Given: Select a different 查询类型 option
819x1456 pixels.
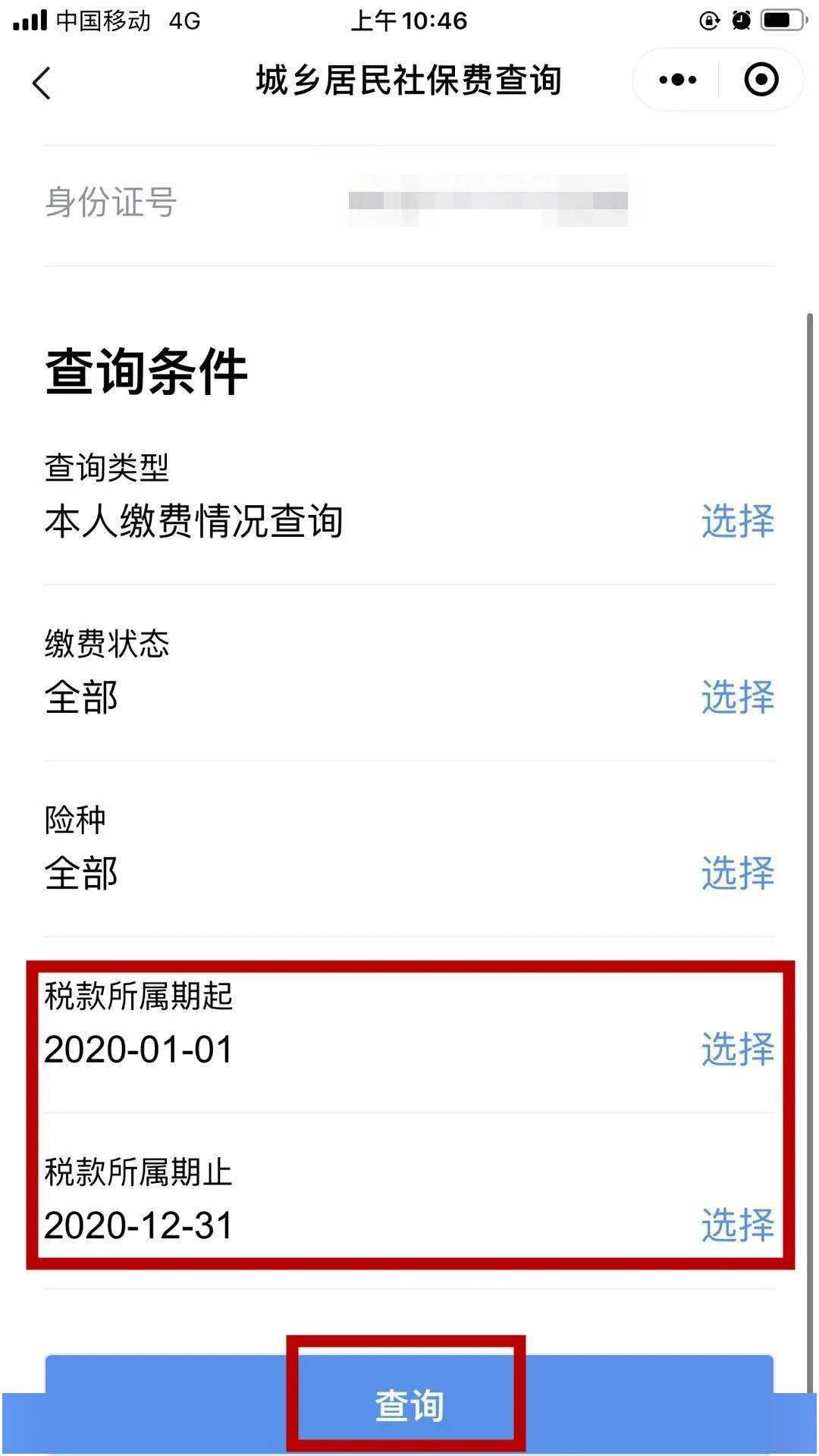Looking at the screenshot, I should coord(737,521).
